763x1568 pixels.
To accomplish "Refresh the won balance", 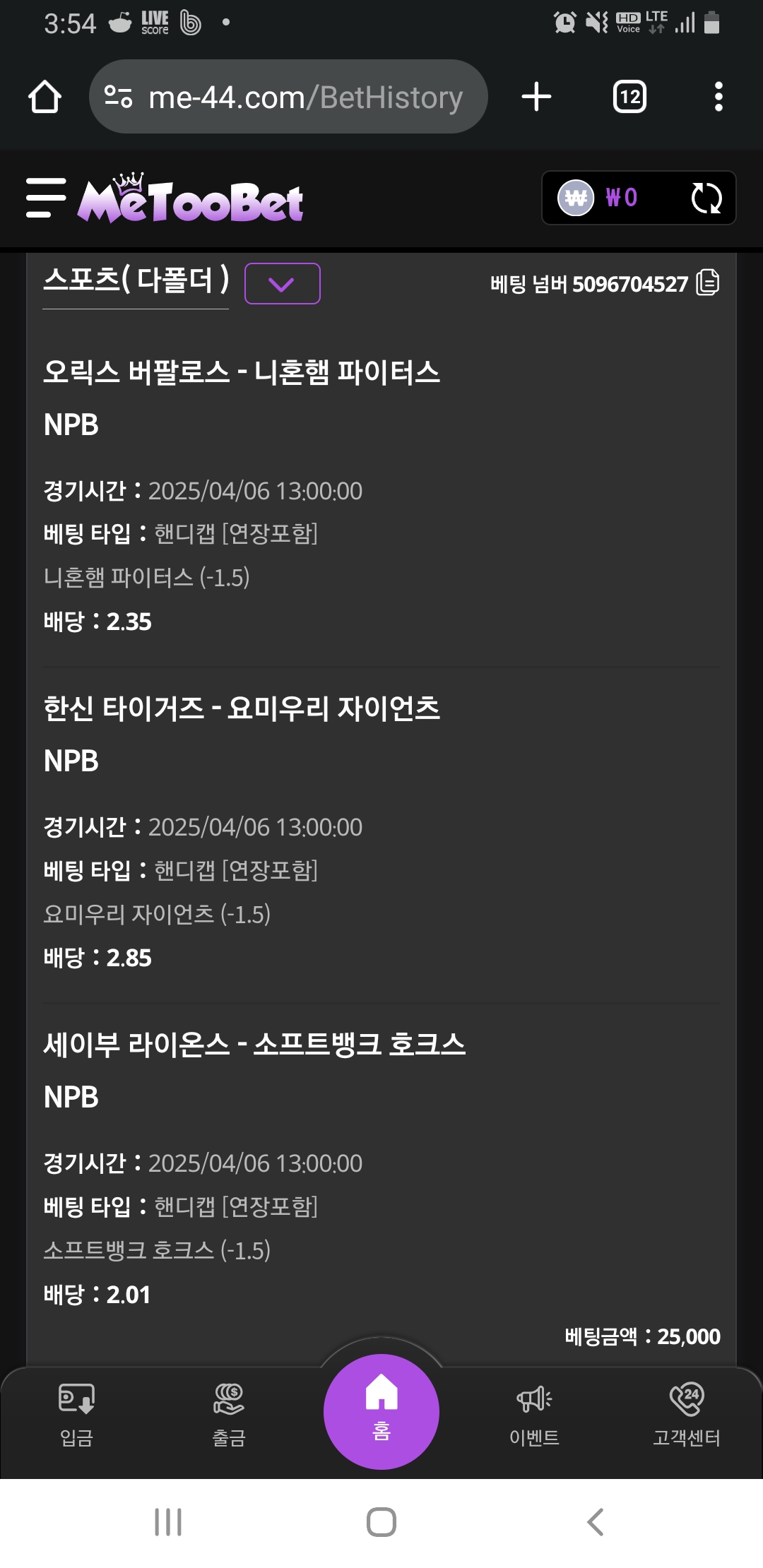I will pyautogui.click(x=706, y=198).
